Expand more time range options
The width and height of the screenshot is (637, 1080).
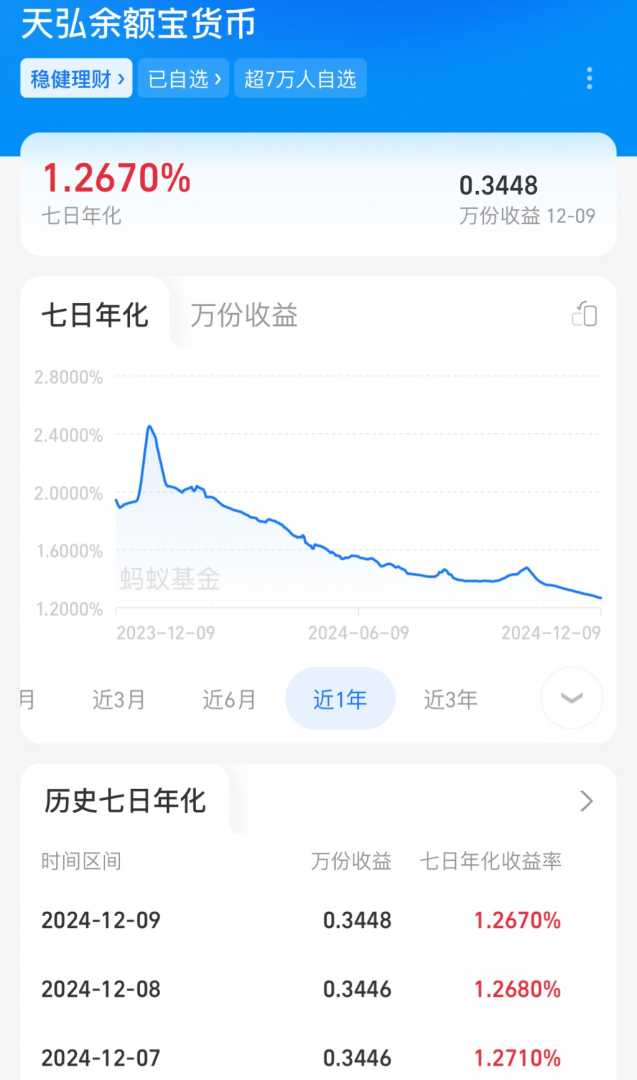click(571, 698)
